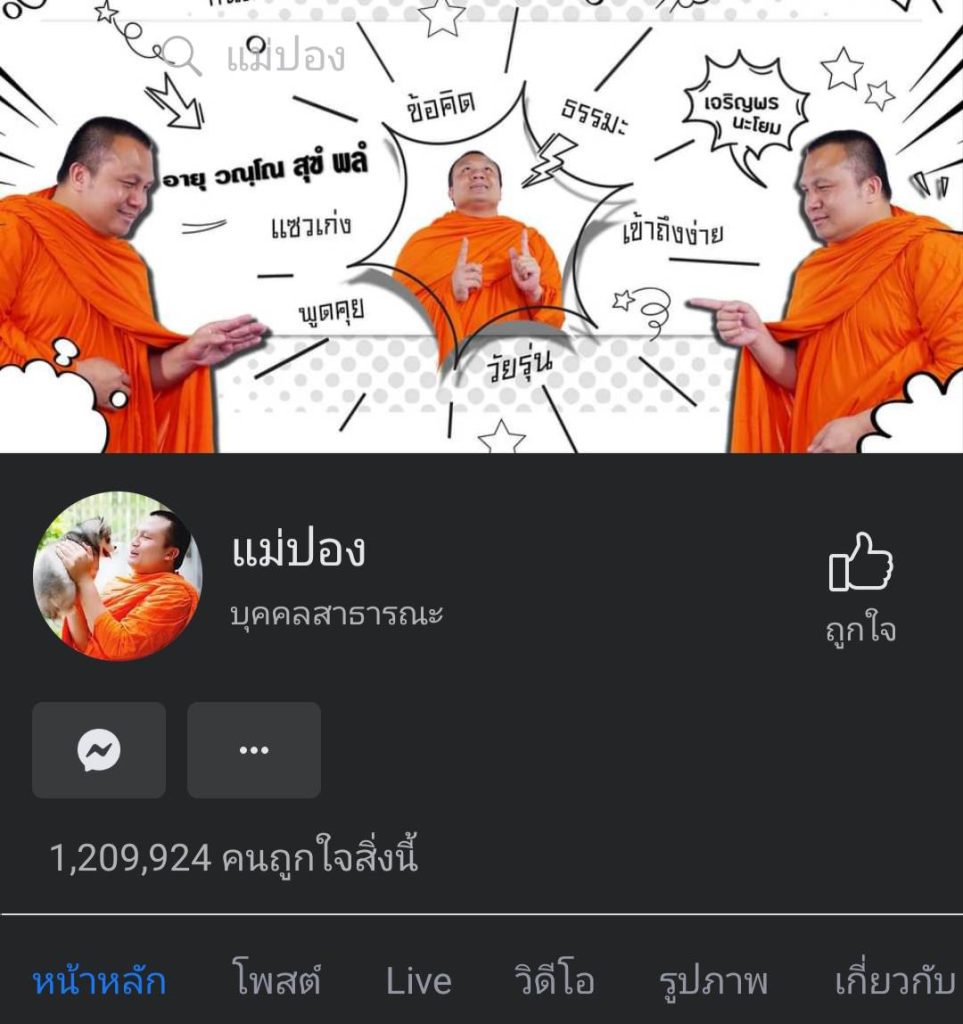The width and height of the screenshot is (963, 1024).
Task: Switch to the เกี่ยวกับ tab
Action: point(894,981)
